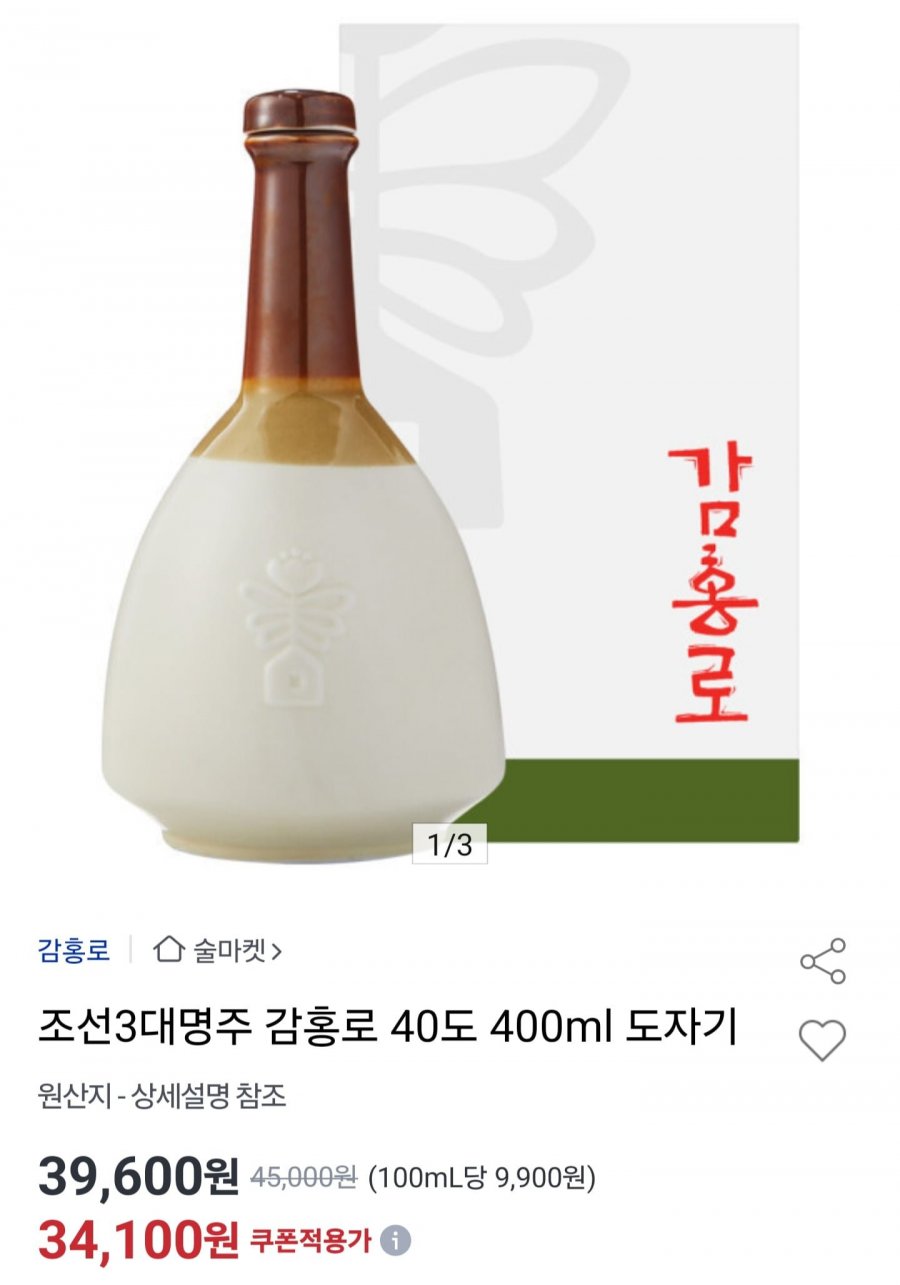Open coupon price info icon
The width and height of the screenshot is (900, 1285).
397,1241
